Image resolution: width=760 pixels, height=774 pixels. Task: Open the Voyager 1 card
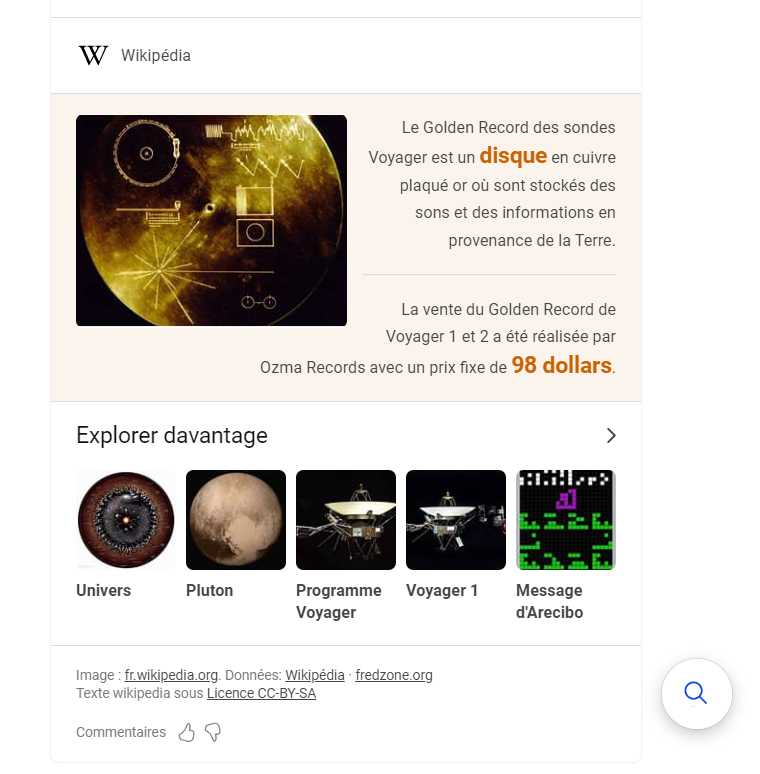pyautogui.click(x=456, y=520)
